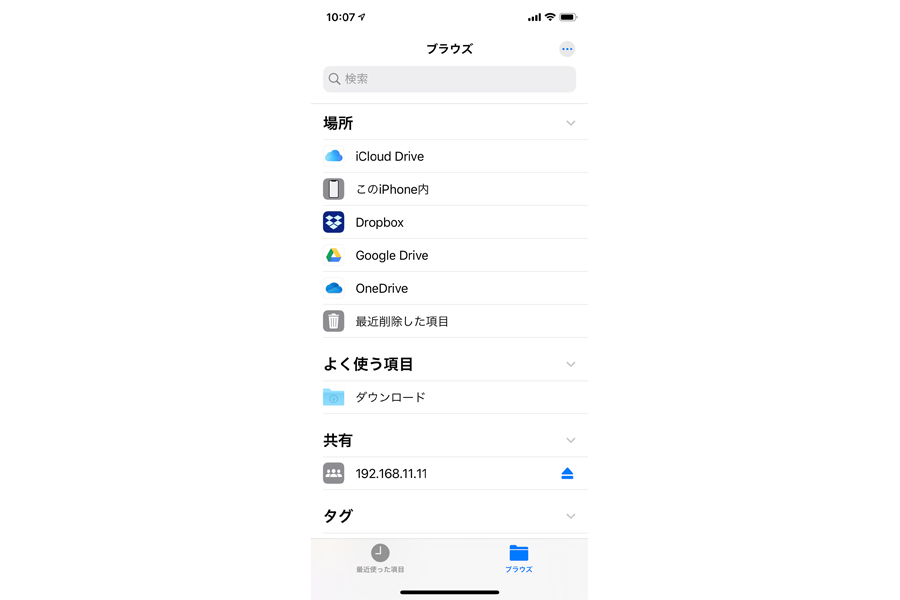Open the more options ellipsis menu
The height and width of the screenshot is (600, 900).
point(567,49)
